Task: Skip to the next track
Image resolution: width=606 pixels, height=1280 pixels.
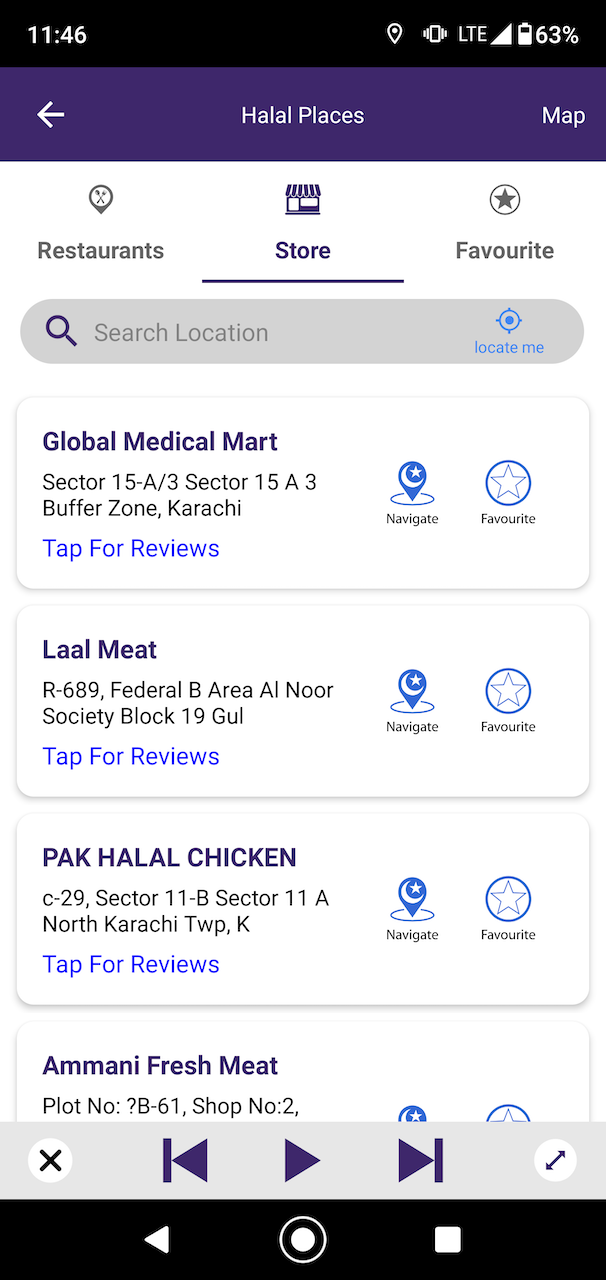Action: (x=420, y=1161)
